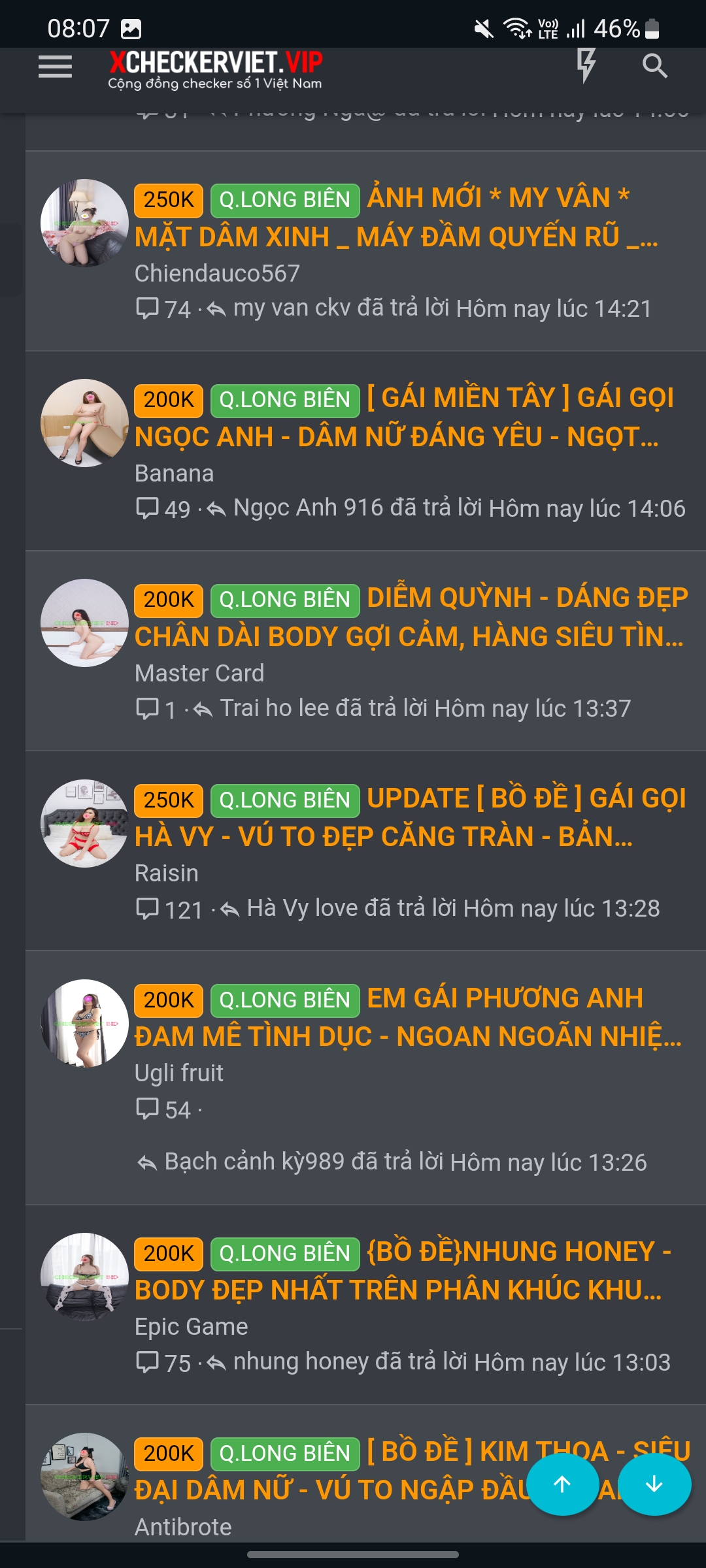Screen dimensions: 706x1568
Task: View the avatar thumbnail on Raisin's thread
Action: coord(84,823)
